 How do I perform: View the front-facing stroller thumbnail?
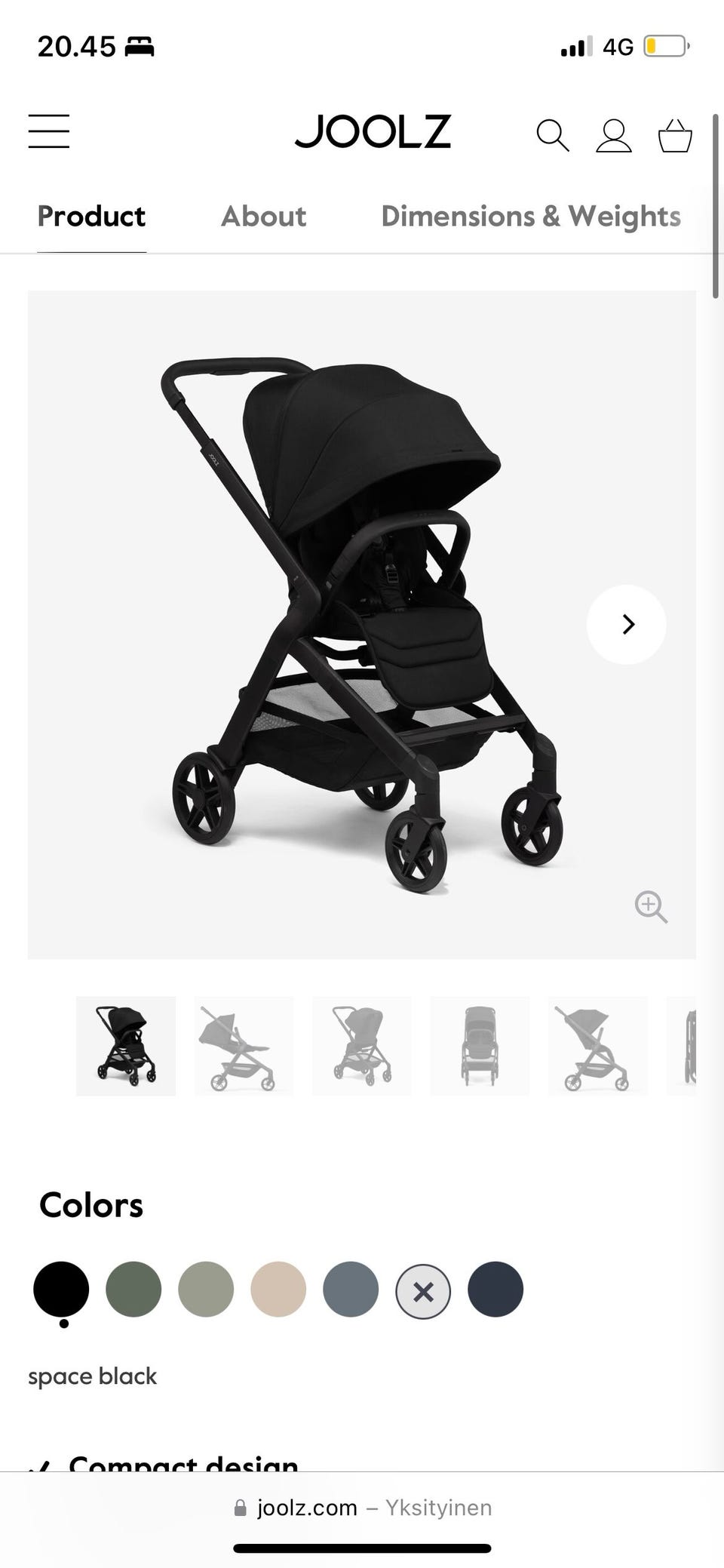[480, 1046]
